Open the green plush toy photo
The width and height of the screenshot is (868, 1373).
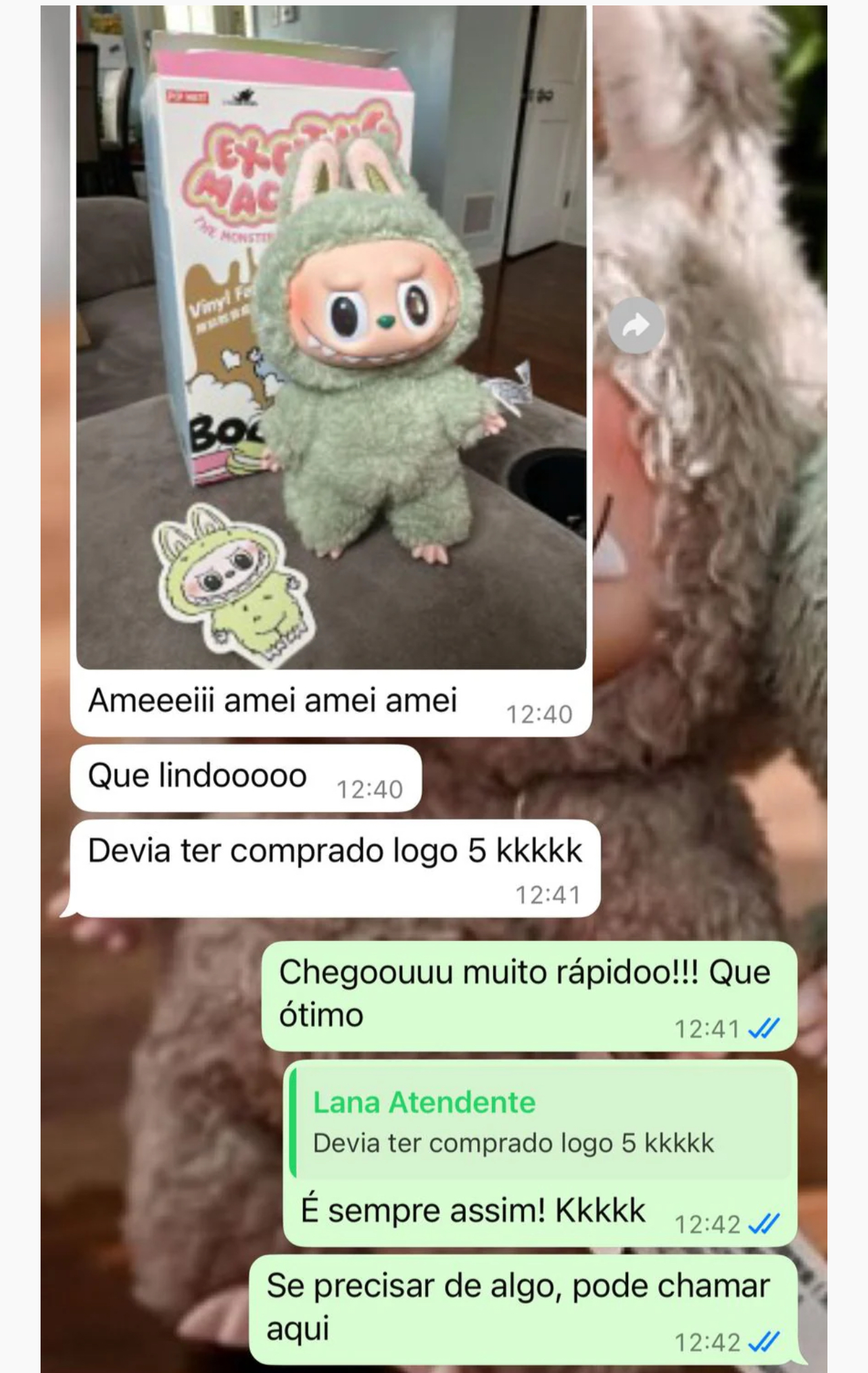(331, 338)
